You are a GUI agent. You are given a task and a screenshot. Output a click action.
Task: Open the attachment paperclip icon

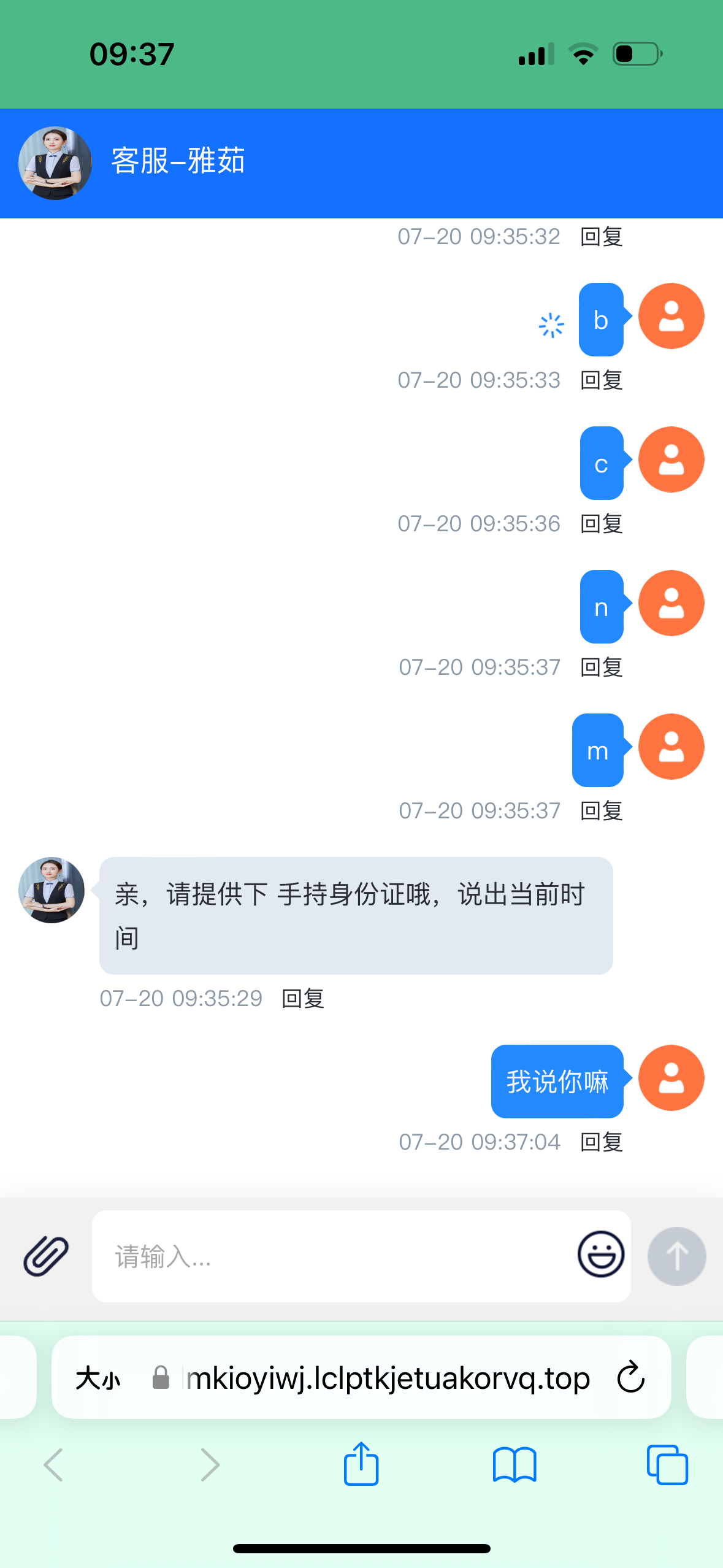46,1256
